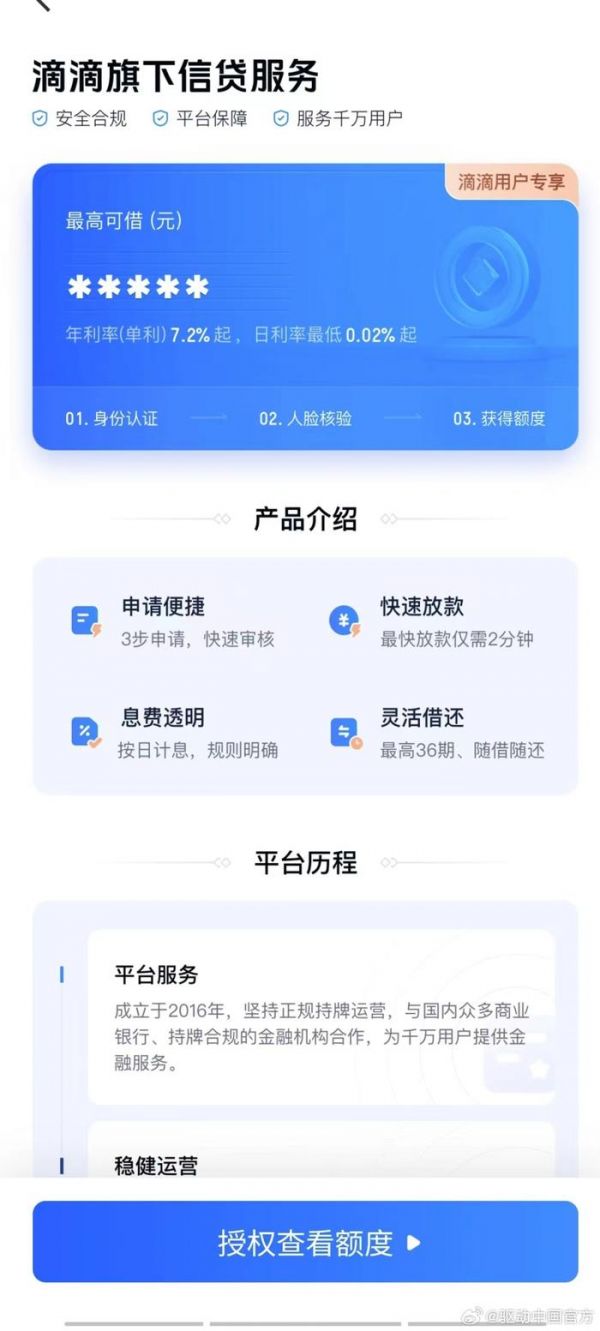The height and width of the screenshot is (1331, 600).
Task: Go back using the top-left arrow
Action: click(41, 5)
